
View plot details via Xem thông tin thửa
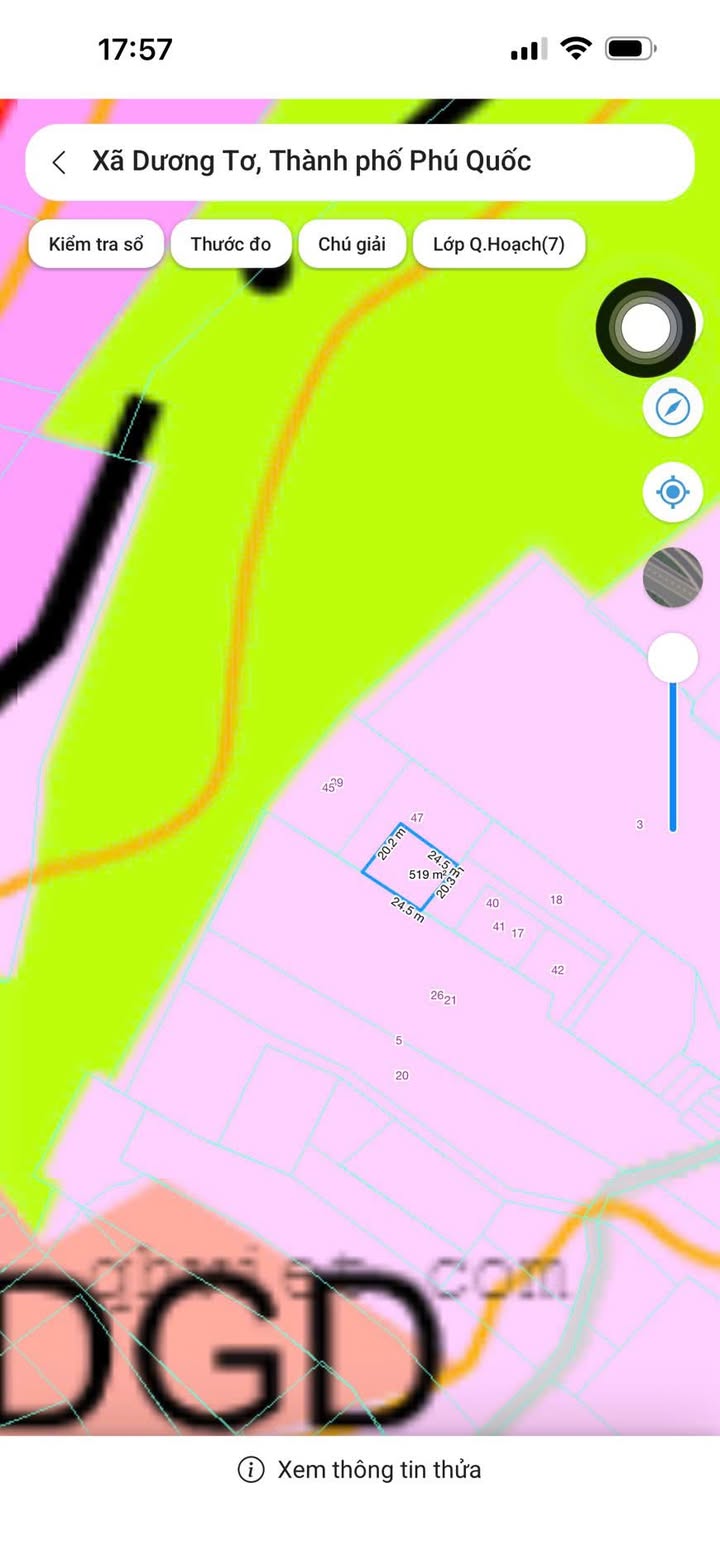pos(360,1469)
